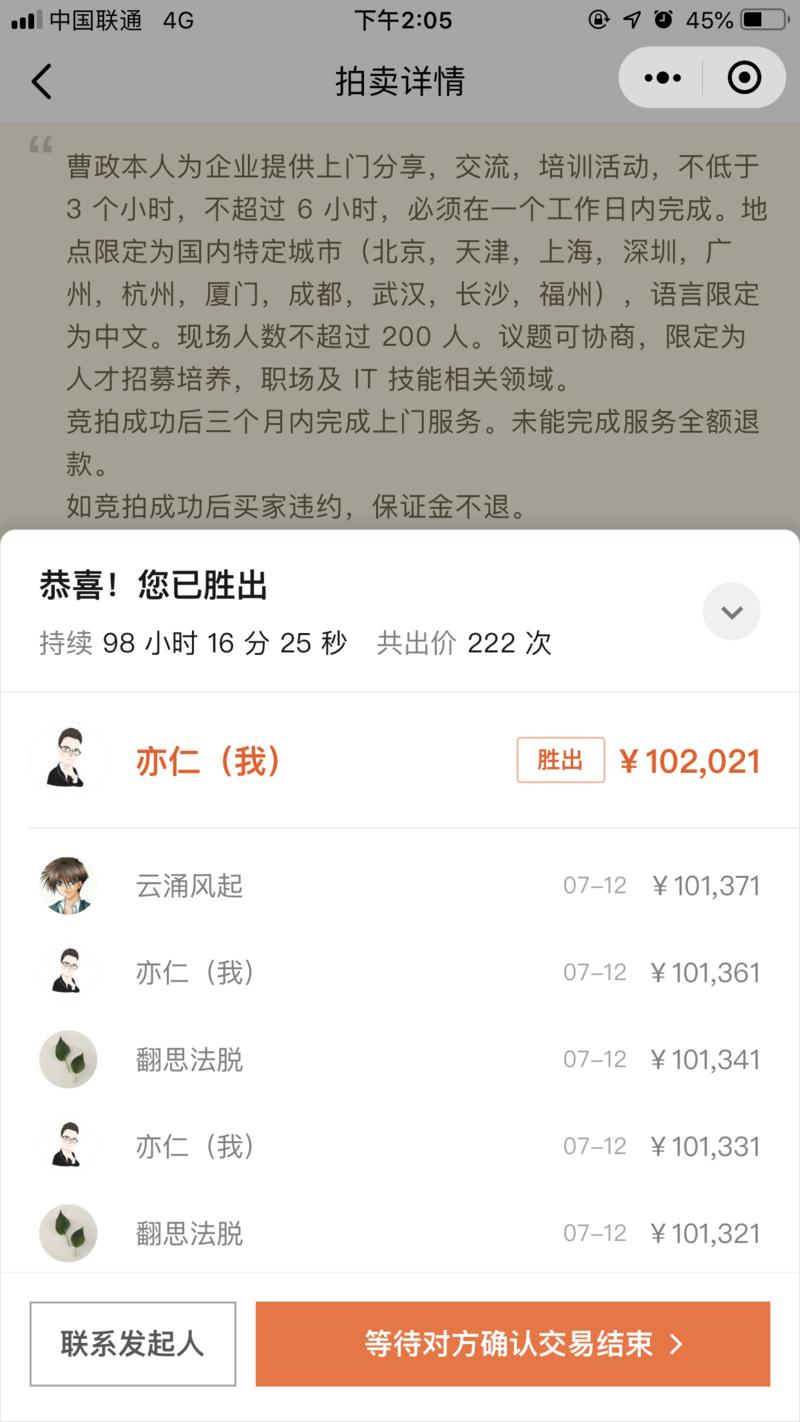Click the back arrow to leave auction details

point(40,81)
